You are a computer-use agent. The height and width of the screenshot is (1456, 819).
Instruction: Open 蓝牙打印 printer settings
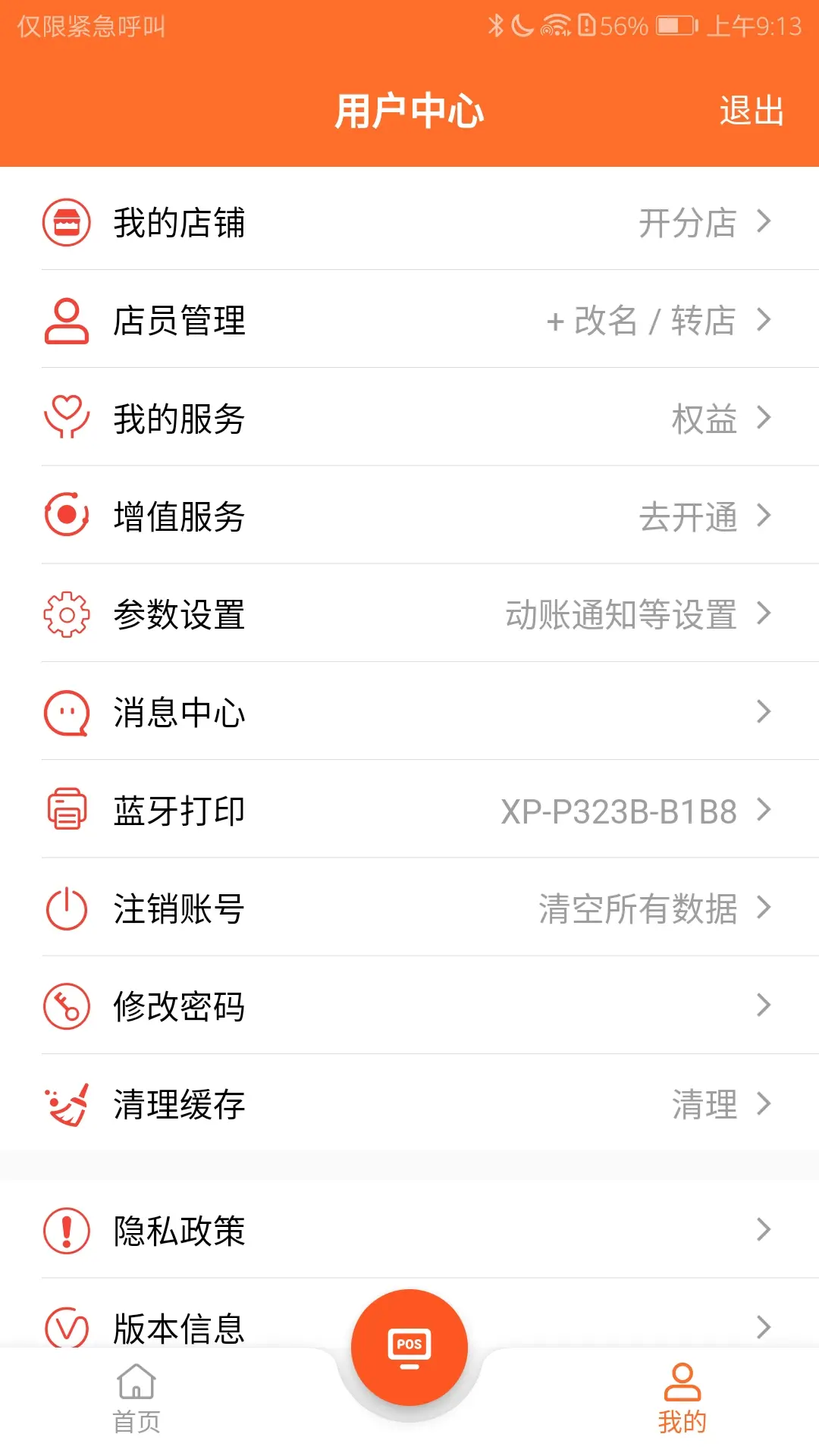point(409,810)
